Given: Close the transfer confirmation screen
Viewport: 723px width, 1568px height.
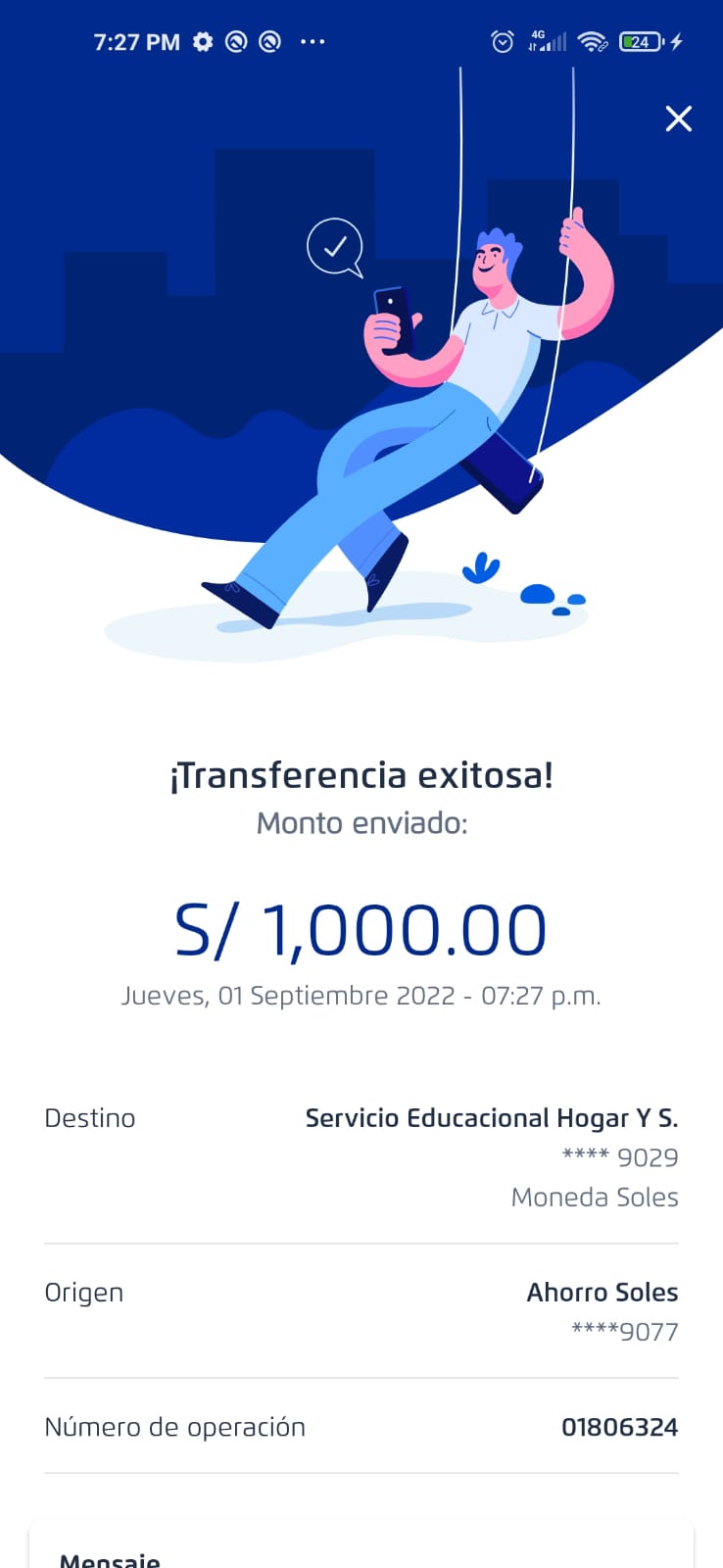Looking at the screenshot, I should click(x=678, y=119).
